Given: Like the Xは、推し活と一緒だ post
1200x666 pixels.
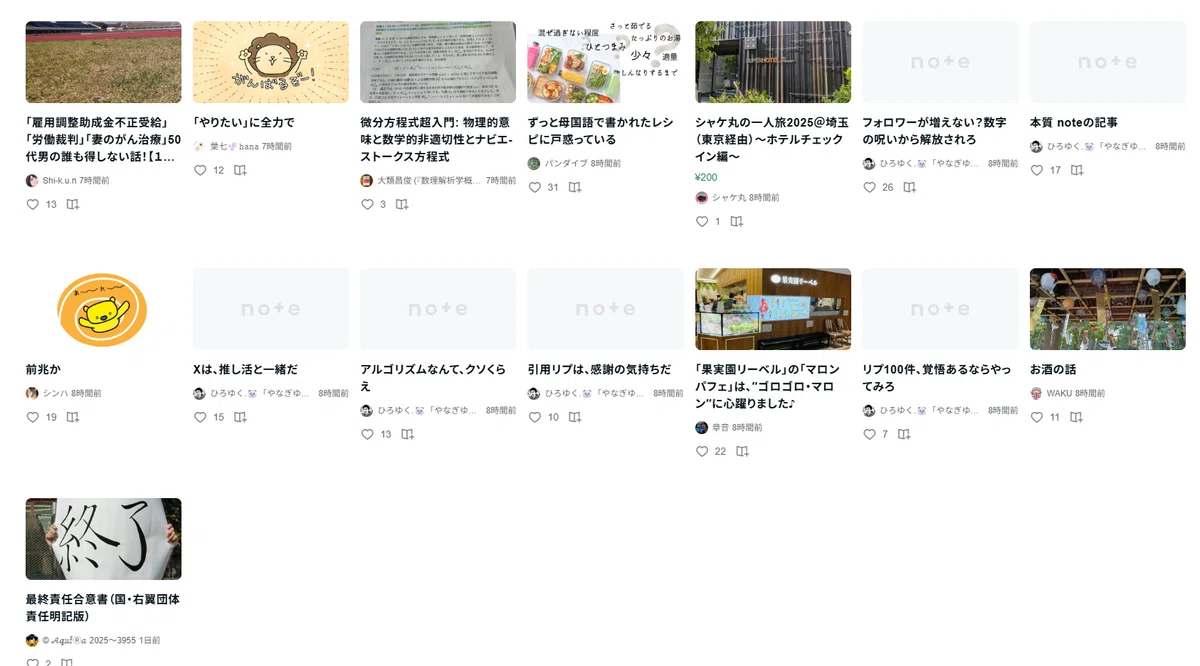Looking at the screenshot, I should pos(200,417).
